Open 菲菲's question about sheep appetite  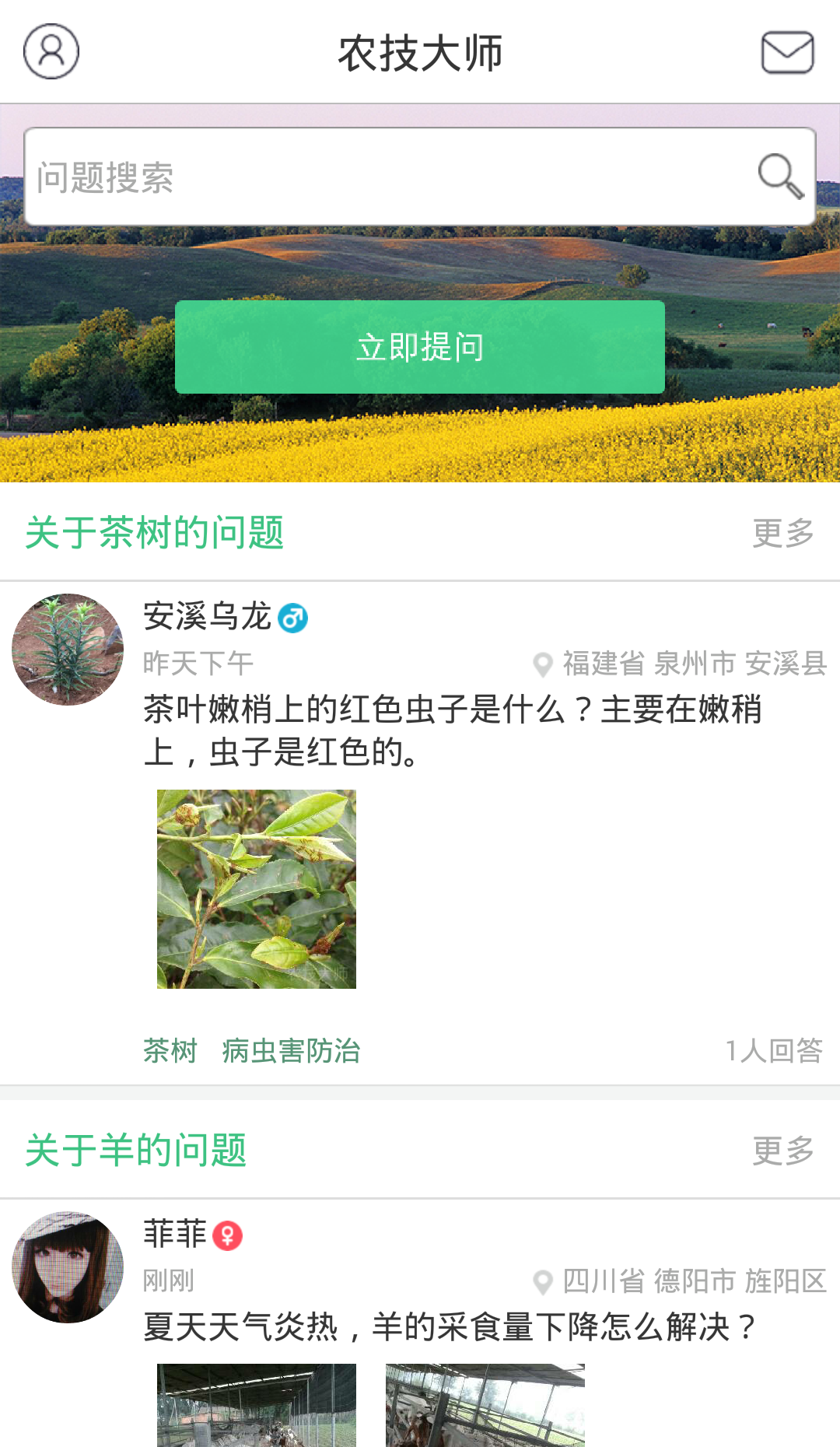[450, 1327]
